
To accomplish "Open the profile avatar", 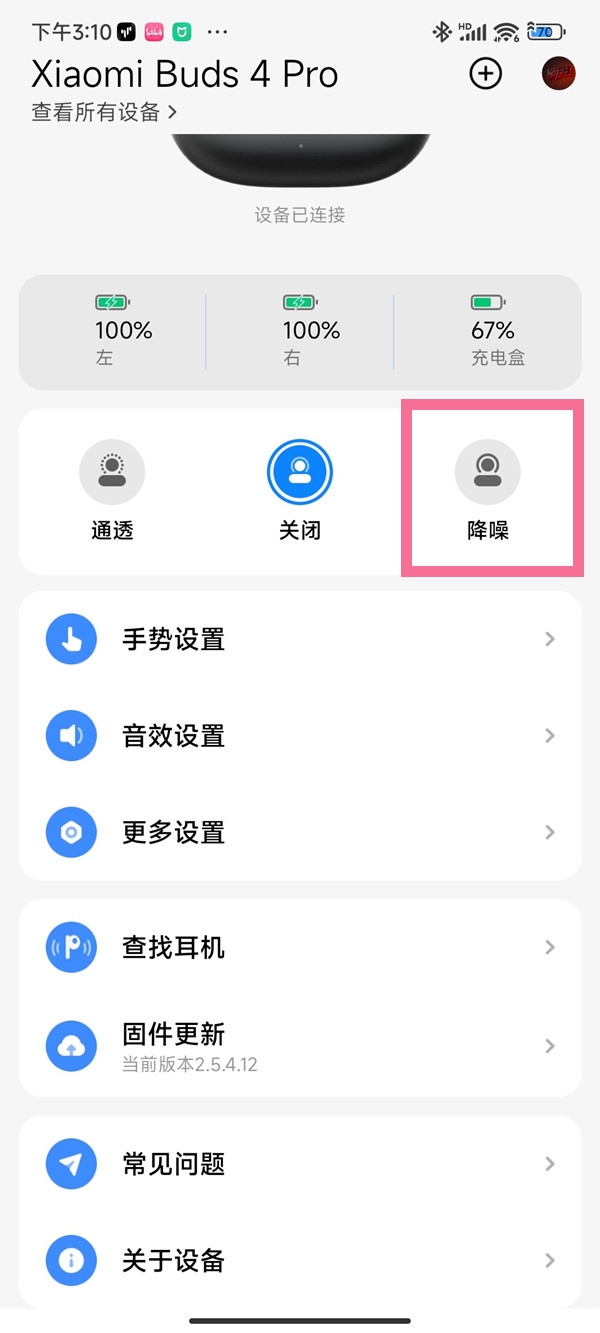I will (x=558, y=74).
